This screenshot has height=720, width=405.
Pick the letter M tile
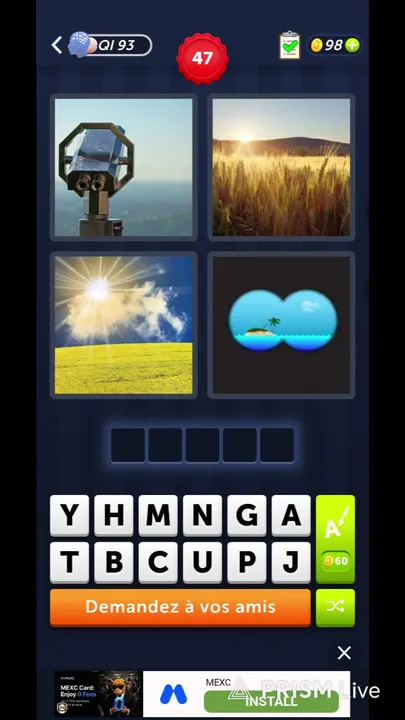coord(158,516)
